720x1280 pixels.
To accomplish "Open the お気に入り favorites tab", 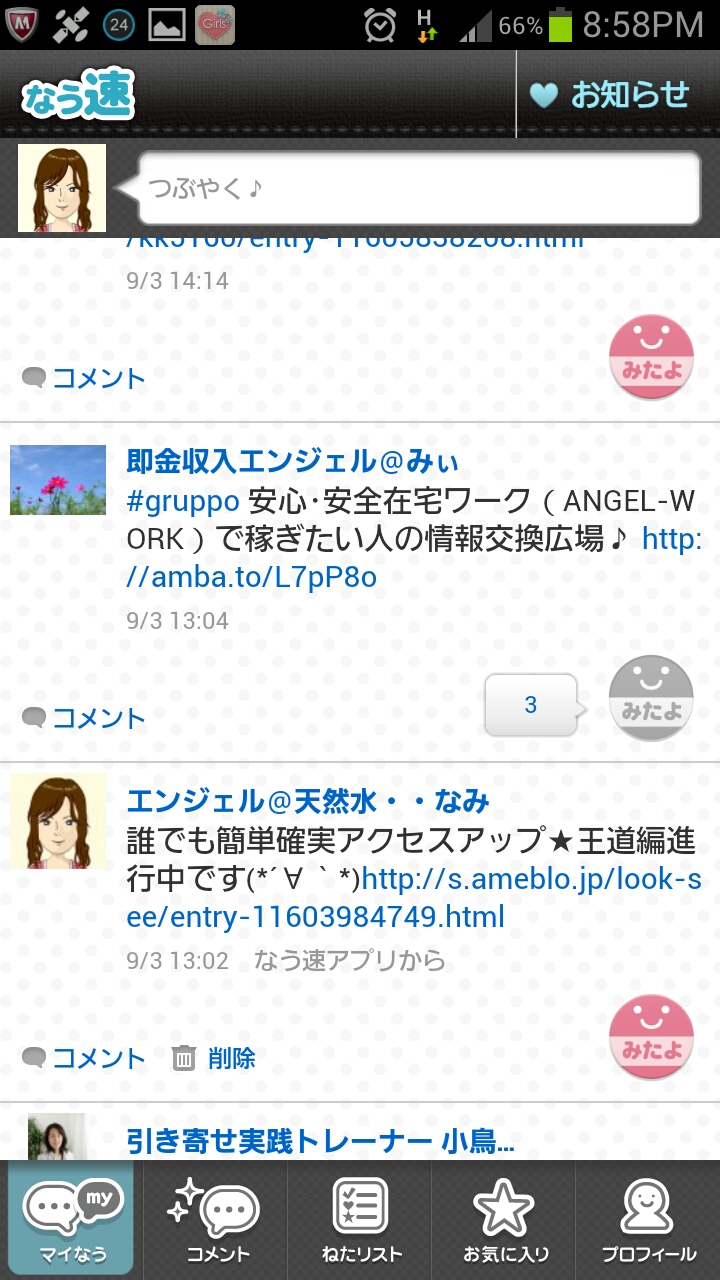I will pos(504,1218).
